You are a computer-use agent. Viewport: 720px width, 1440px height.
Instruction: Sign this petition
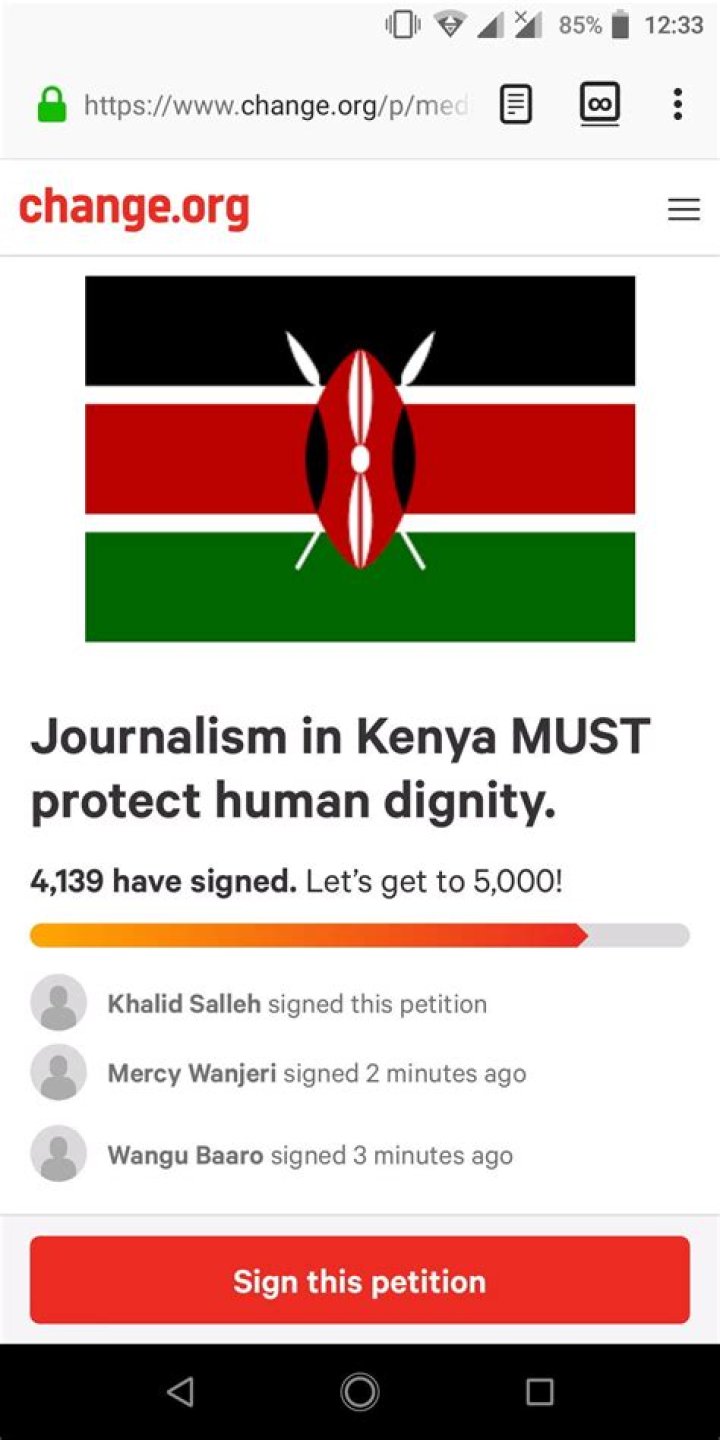(359, 1280)
